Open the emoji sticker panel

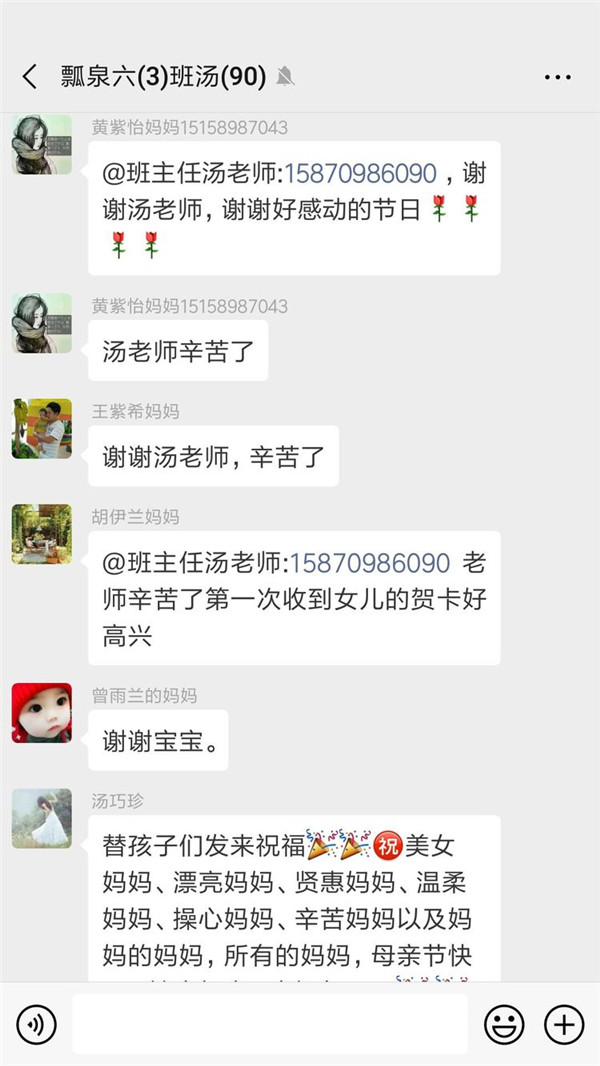pos(504,1024)
